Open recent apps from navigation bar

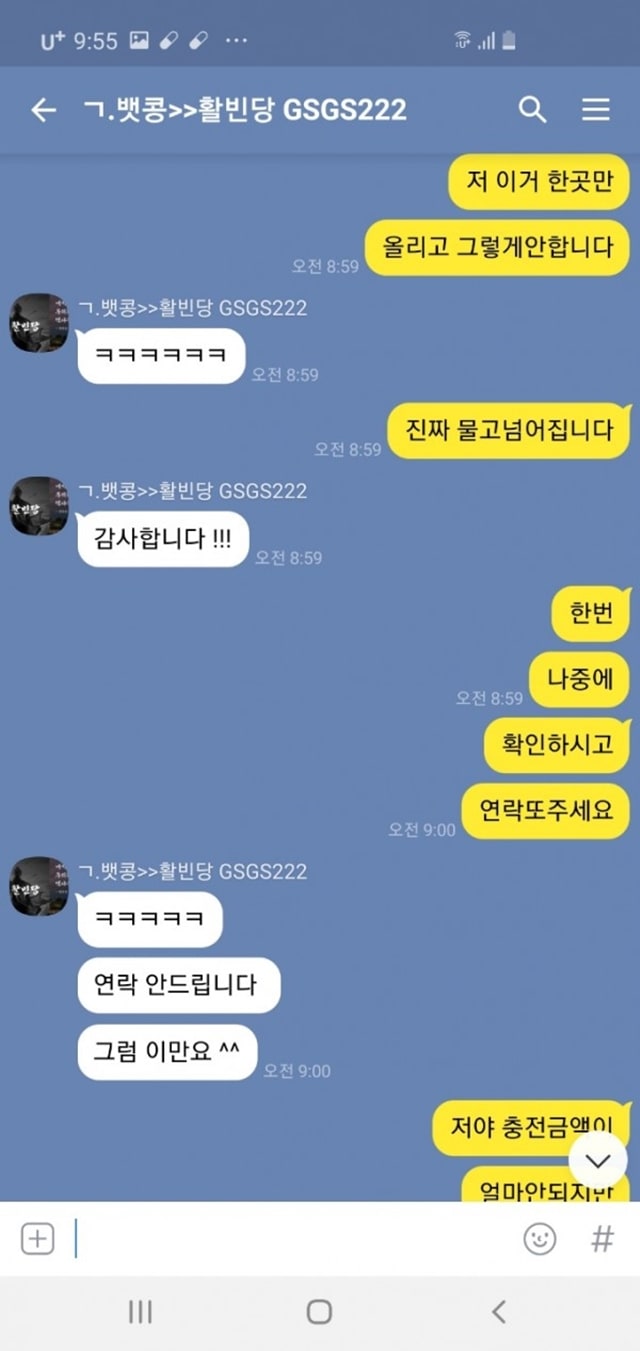tap(140, 1311)
